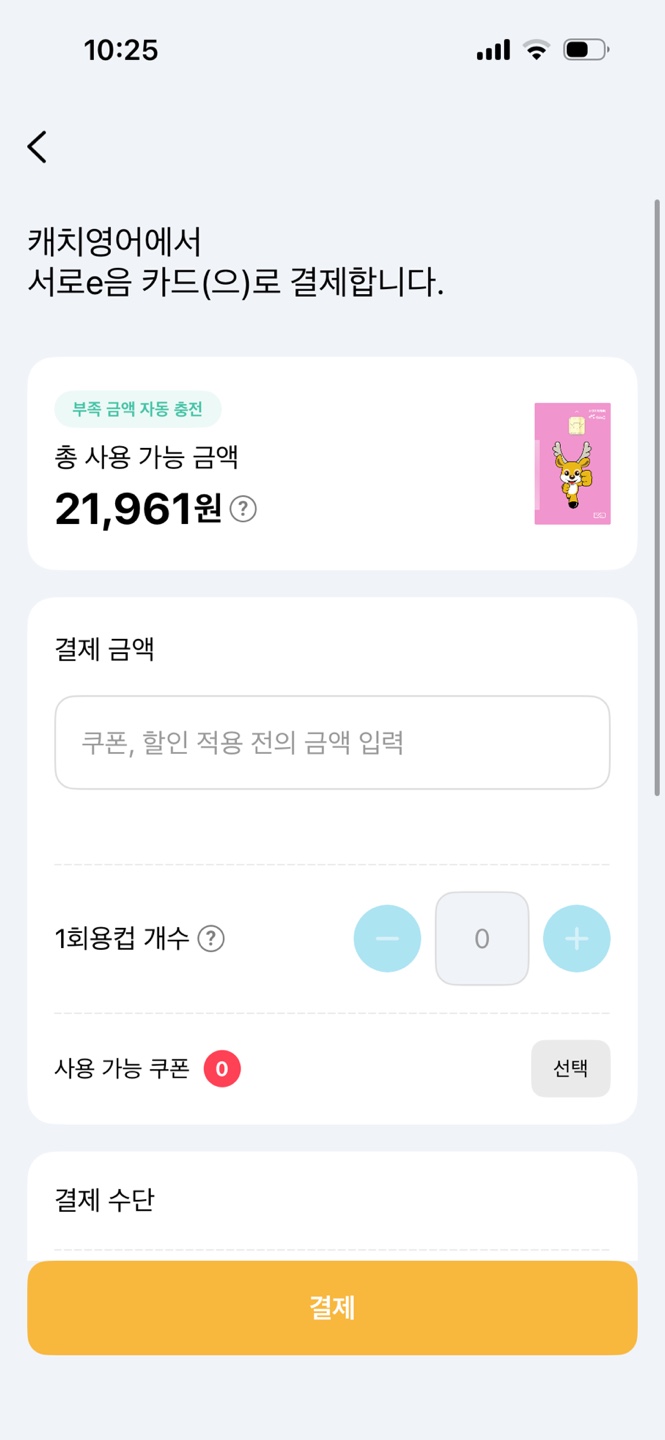Viewport: 665px width, 1440px height.
Task: Open help icon next to 21,961원
Action: point(243,509)
